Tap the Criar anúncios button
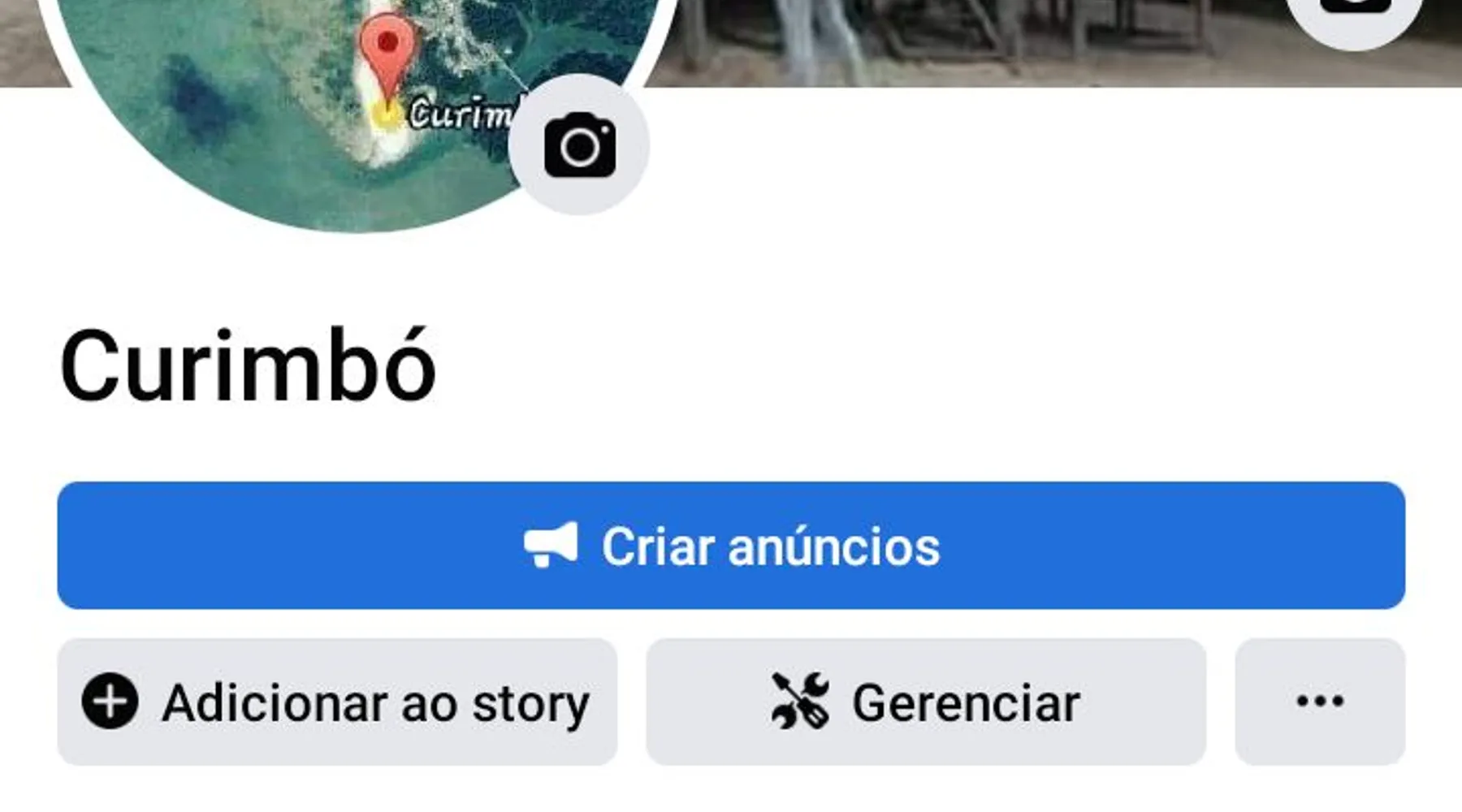 pos(731,546)
